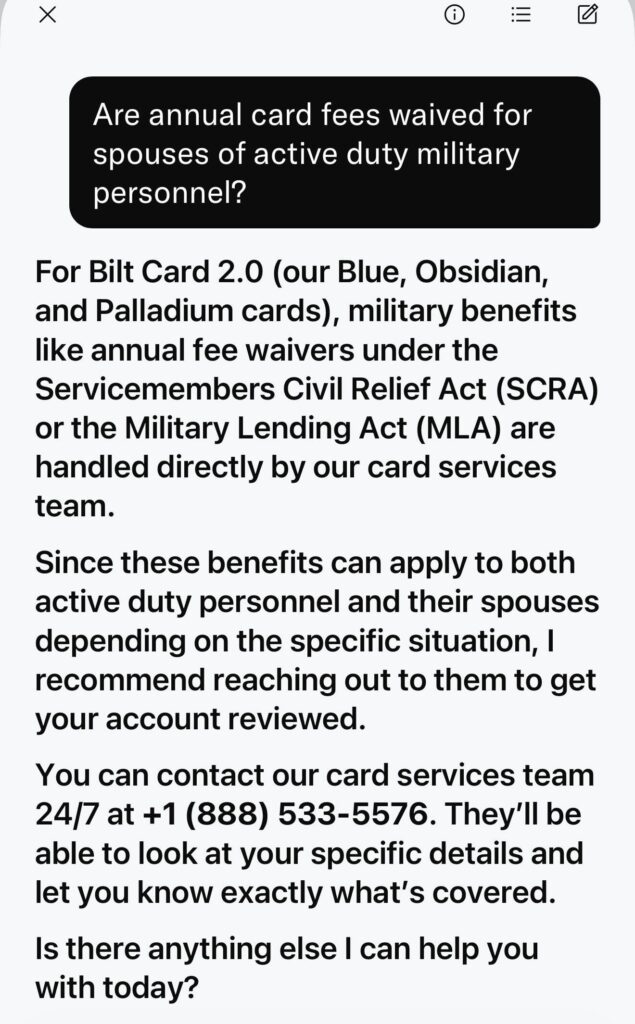Open the conversation list icon
Image resolution: width=635 pixels, height=1024 pixels.
(520, 14)
